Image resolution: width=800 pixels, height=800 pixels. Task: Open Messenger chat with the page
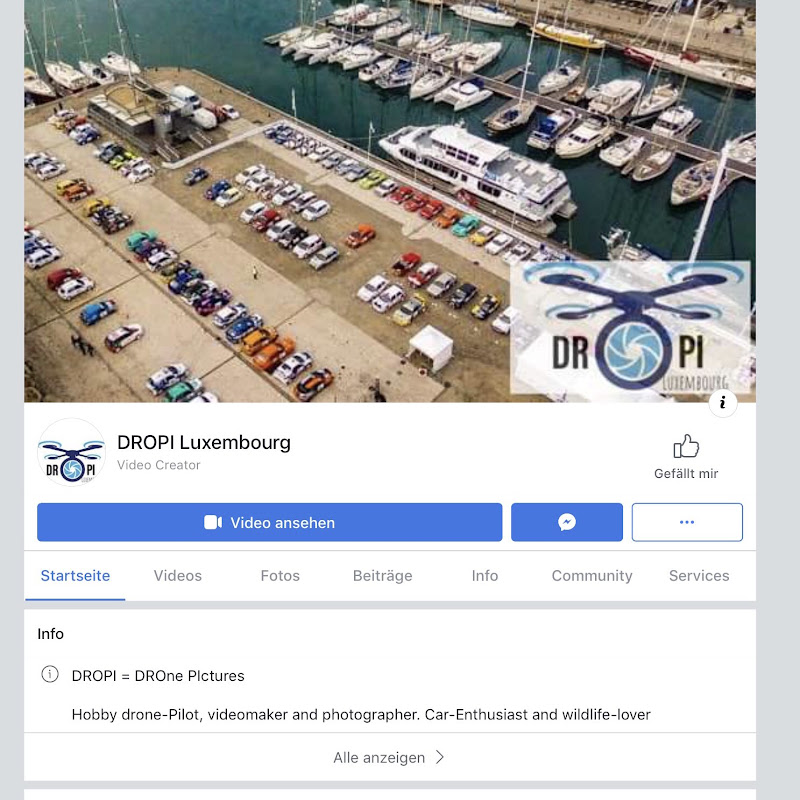click(x=567, y=522)
